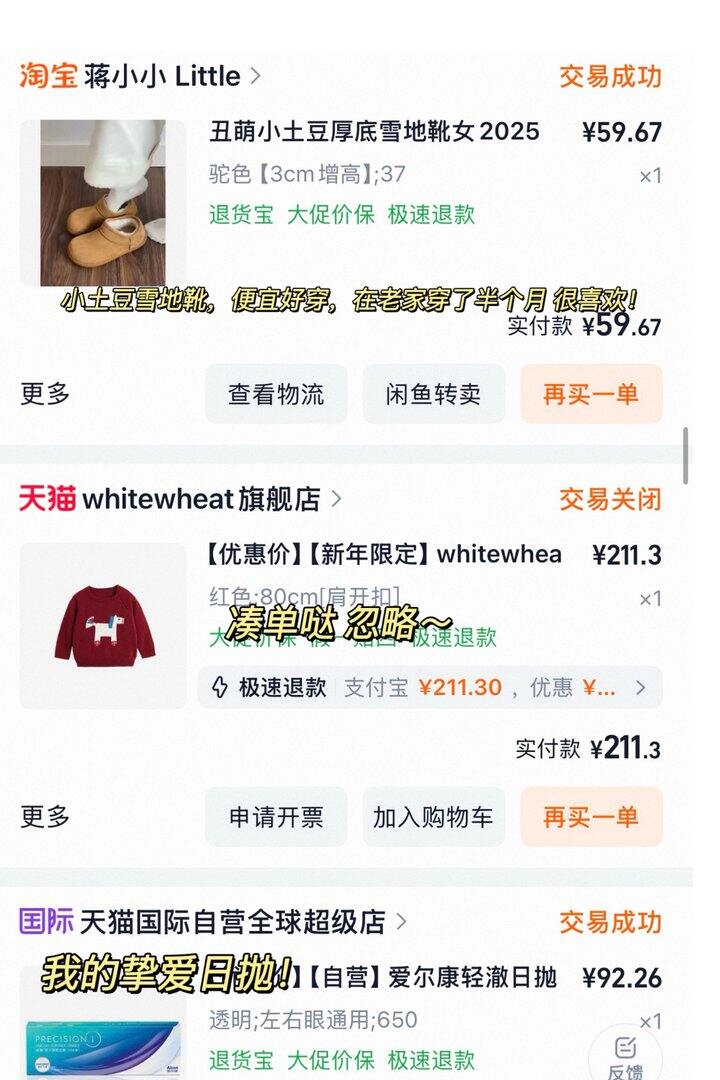Tap 加入购物车 for the whitewheat order
Image resolution: width=720 pixels, height=1080 pixels.
(x=433, y=817)
